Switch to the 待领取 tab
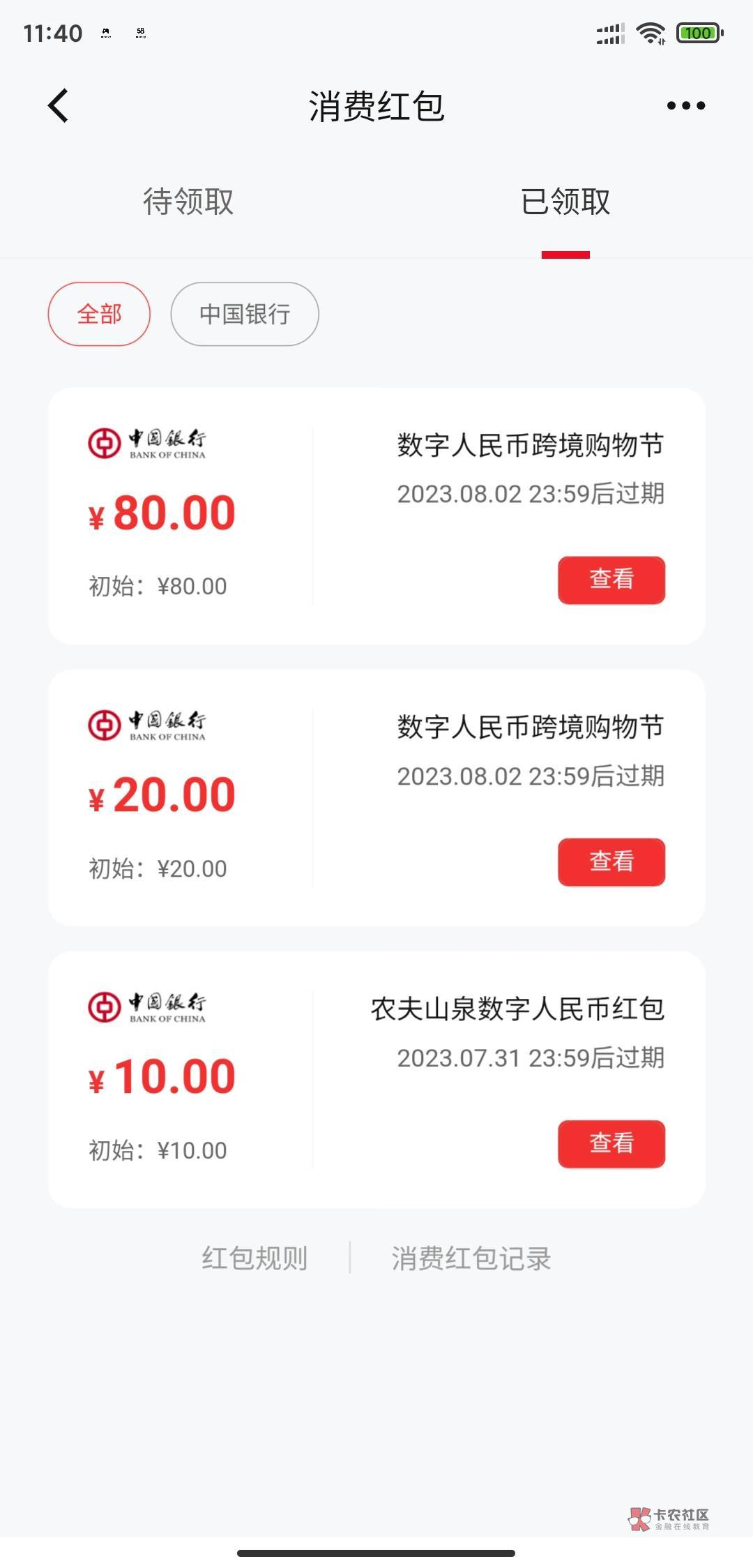753x1568 pixels. [188, 202]
